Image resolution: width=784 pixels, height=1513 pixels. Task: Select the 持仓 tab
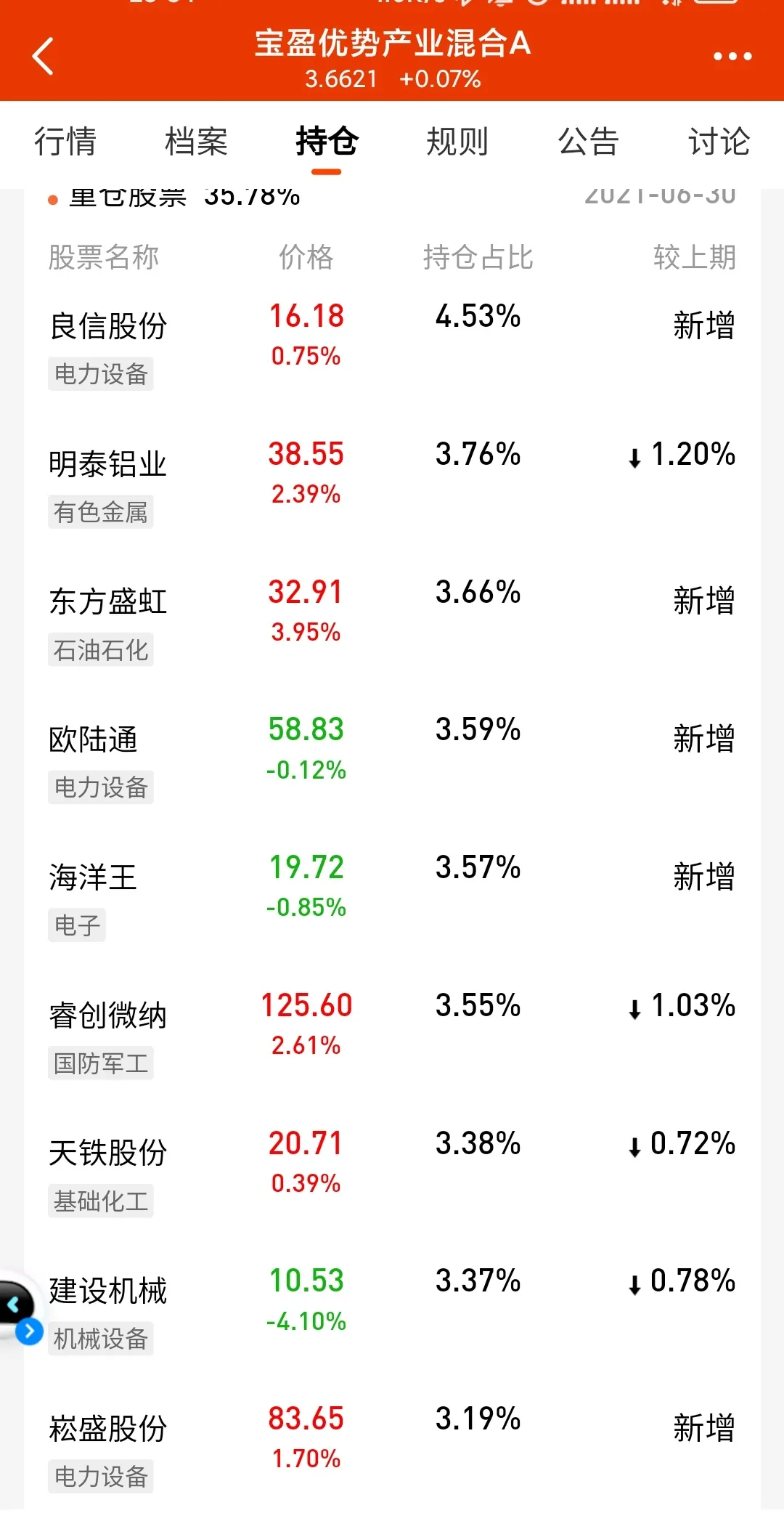point(327,142)
